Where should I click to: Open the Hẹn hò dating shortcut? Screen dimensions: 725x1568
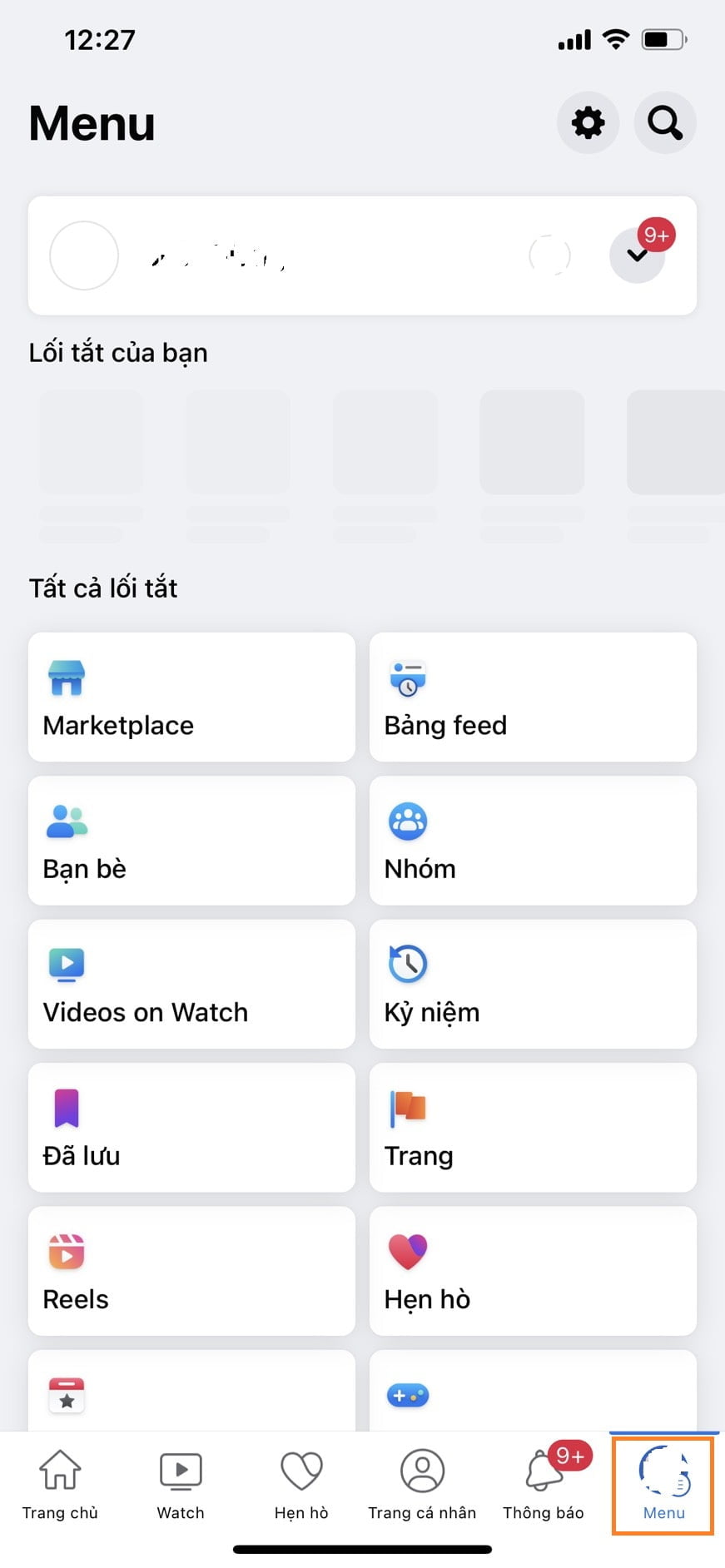click(533, 1272)
